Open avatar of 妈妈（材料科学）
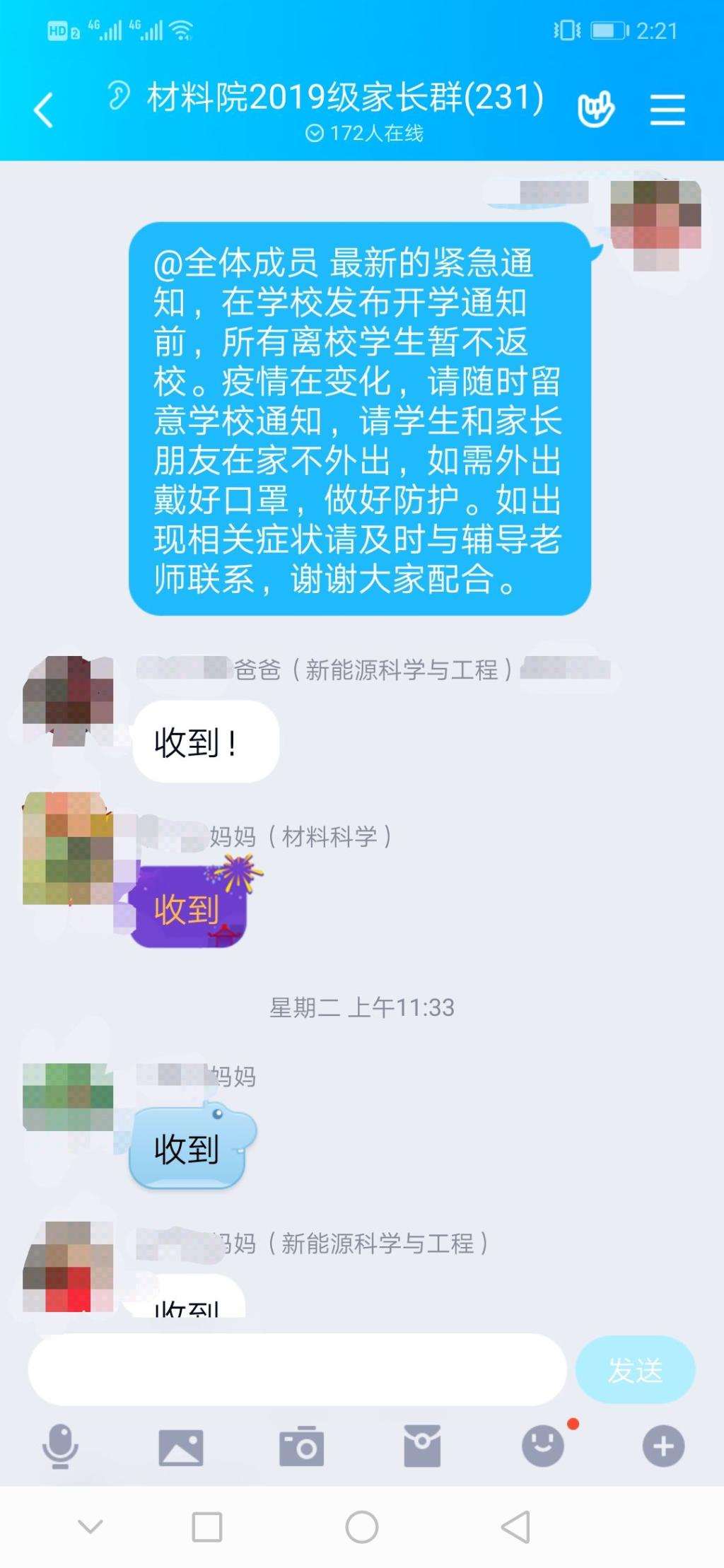Viewport: 724px width, 1568px height. coord(68,848)
